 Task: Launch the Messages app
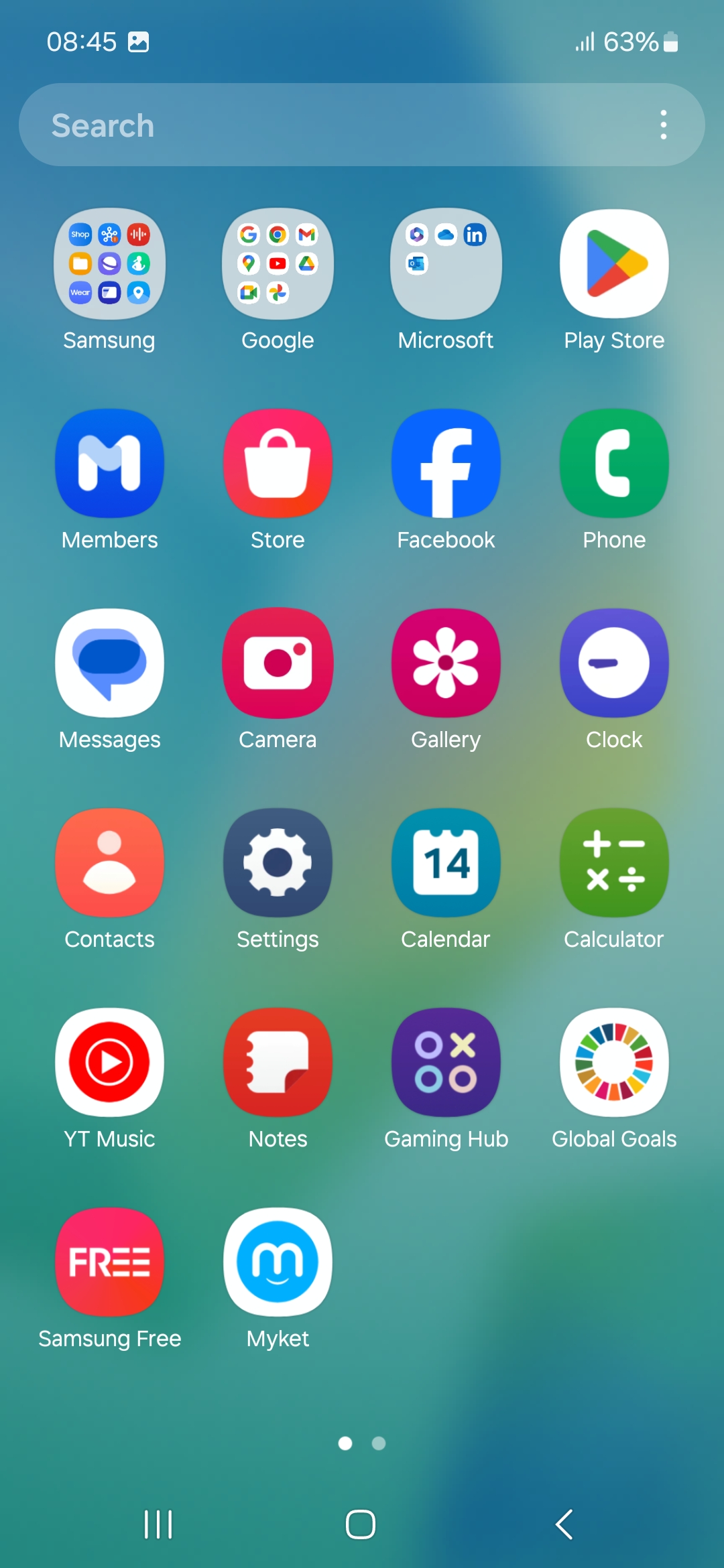109,663
